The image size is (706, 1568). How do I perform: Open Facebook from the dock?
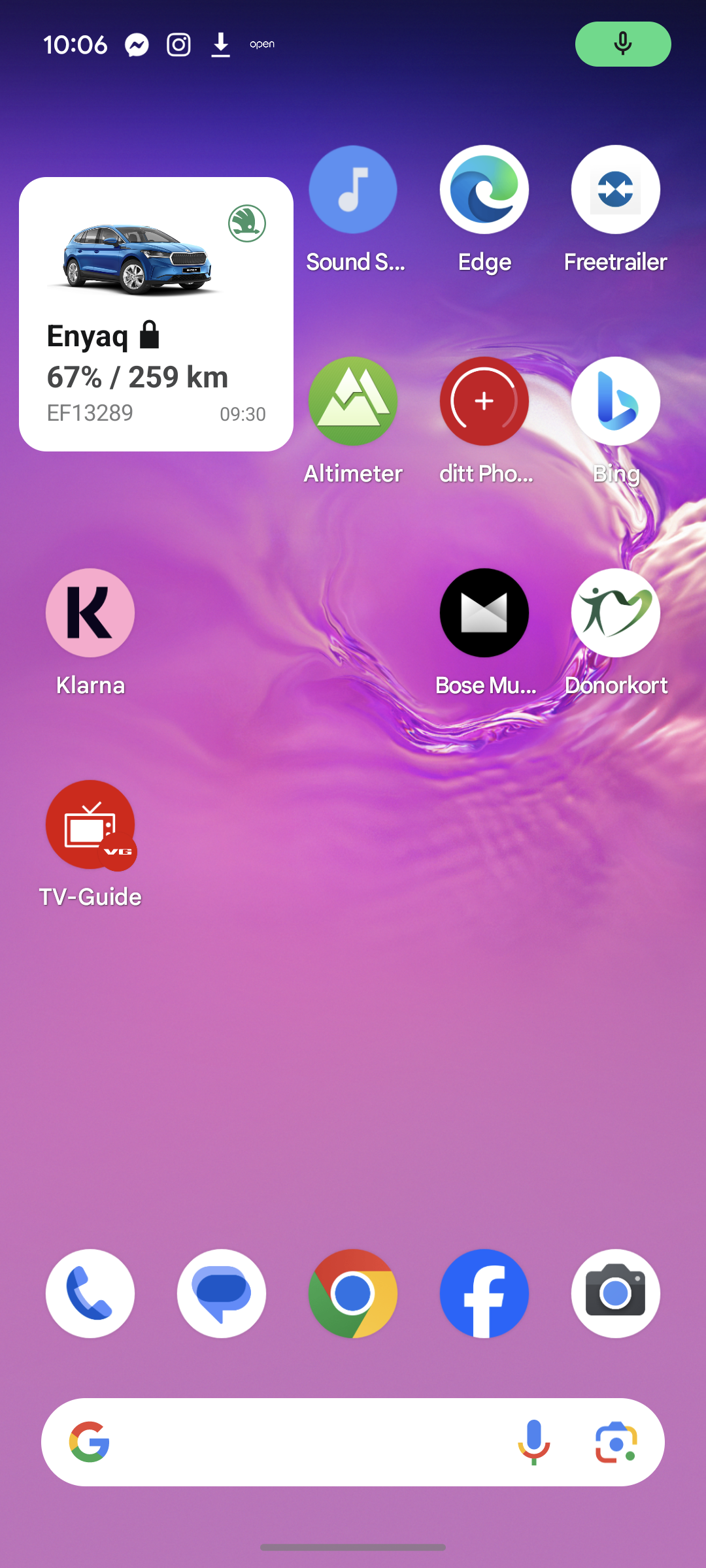484,1294
